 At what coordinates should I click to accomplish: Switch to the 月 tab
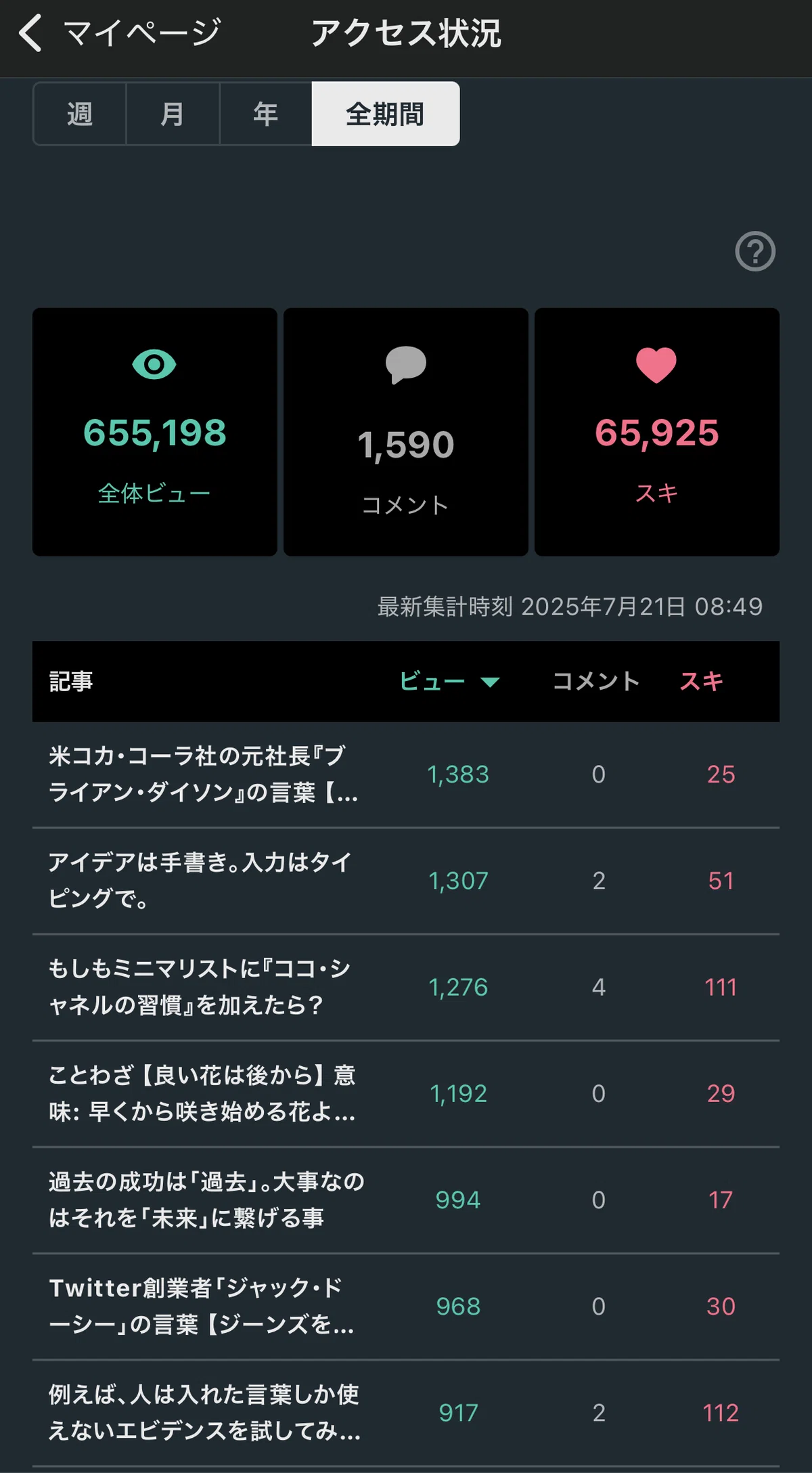tap(173, 114)
